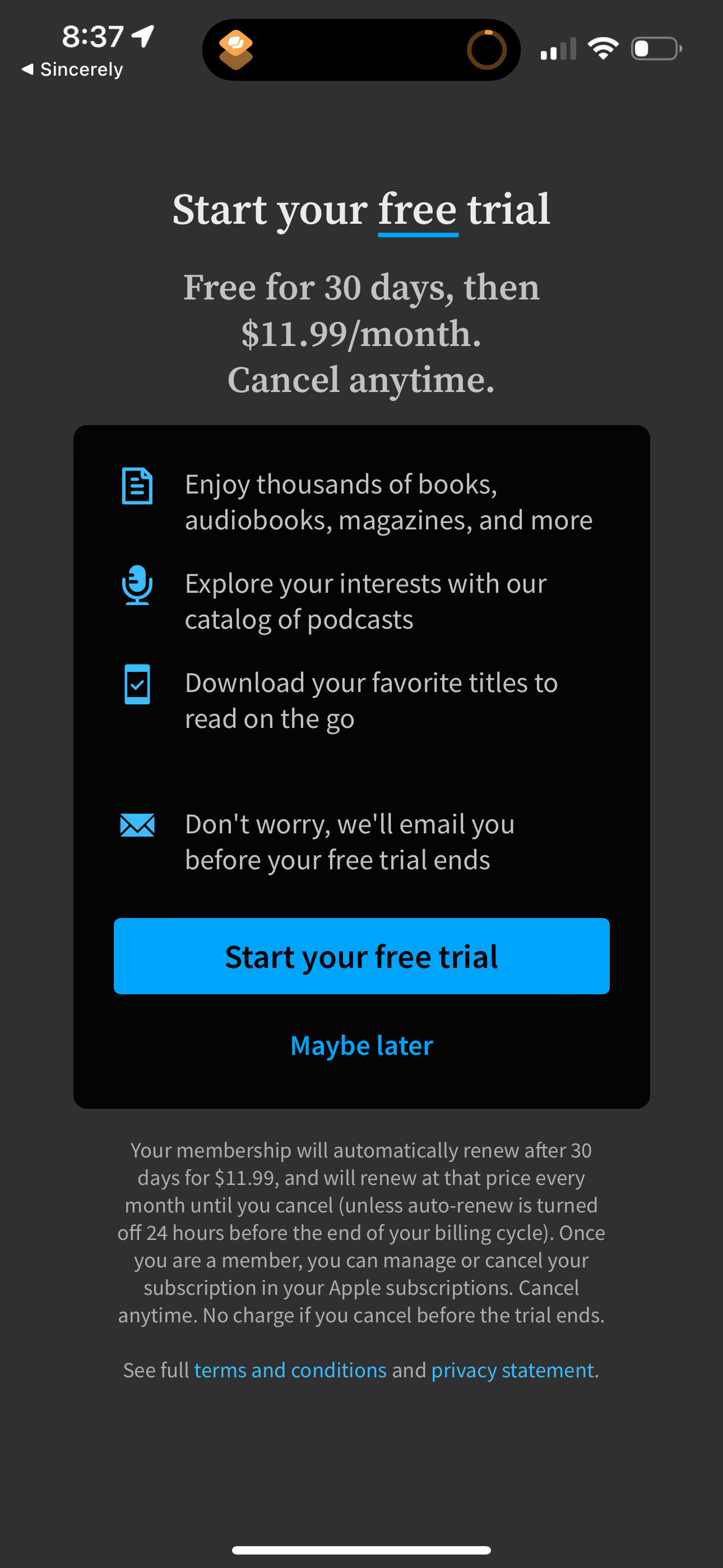This screenshot has width=723, height=1568.
Task: Tap the clock showing 8:37
Action: [x=91, y=36]
